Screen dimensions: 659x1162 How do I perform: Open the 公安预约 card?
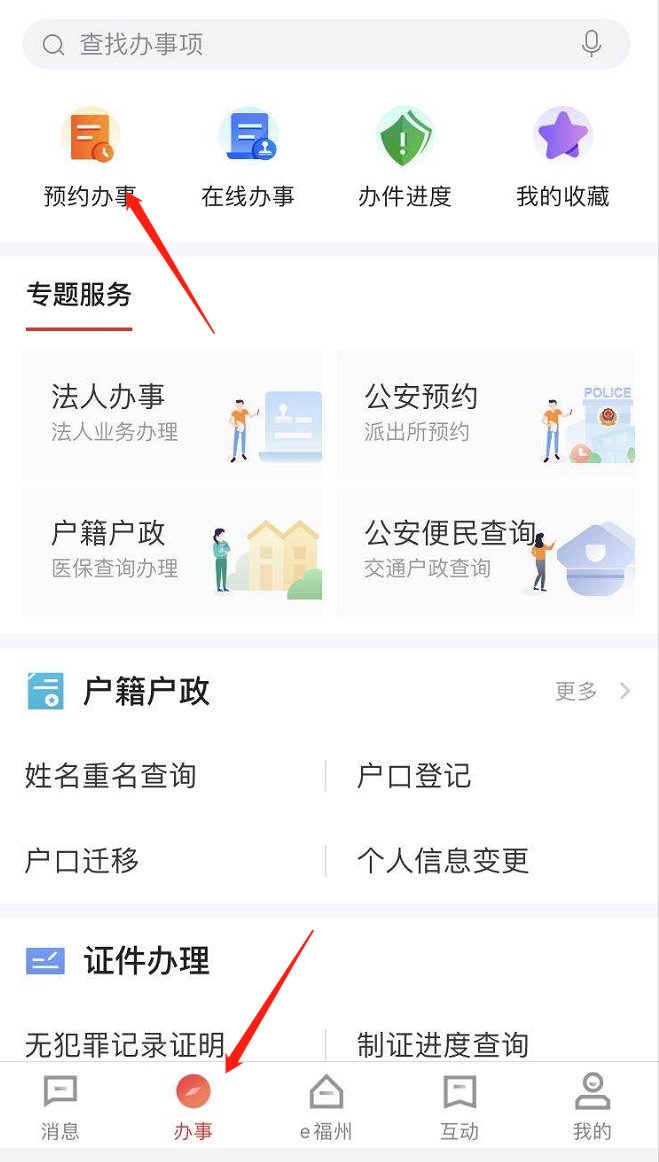pyautogui.click(x=486, y=414)
